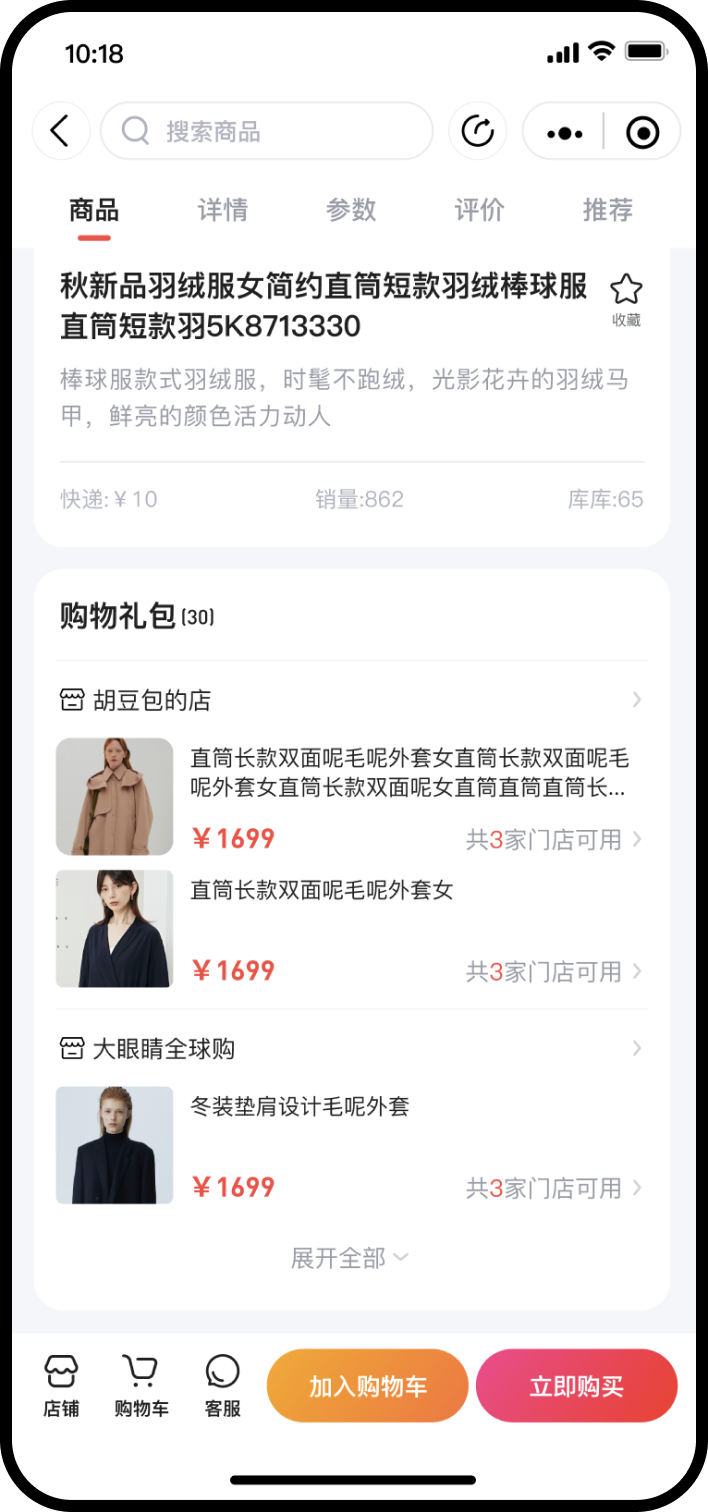Tap 加入购物车 to add to cart
Screen dimensions: 708x1512
pos(367,1386)
